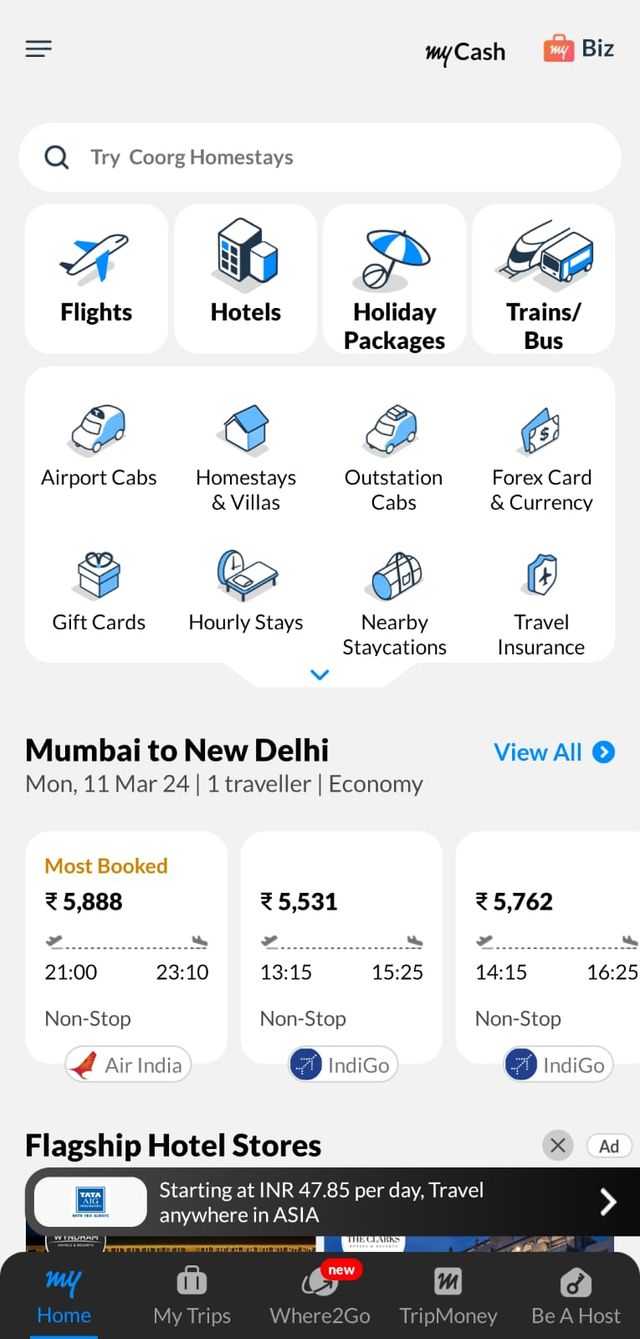View all Mumbai to New Delhi flights
Screen dimensions: 640x1339
click(x=554, y=752)
